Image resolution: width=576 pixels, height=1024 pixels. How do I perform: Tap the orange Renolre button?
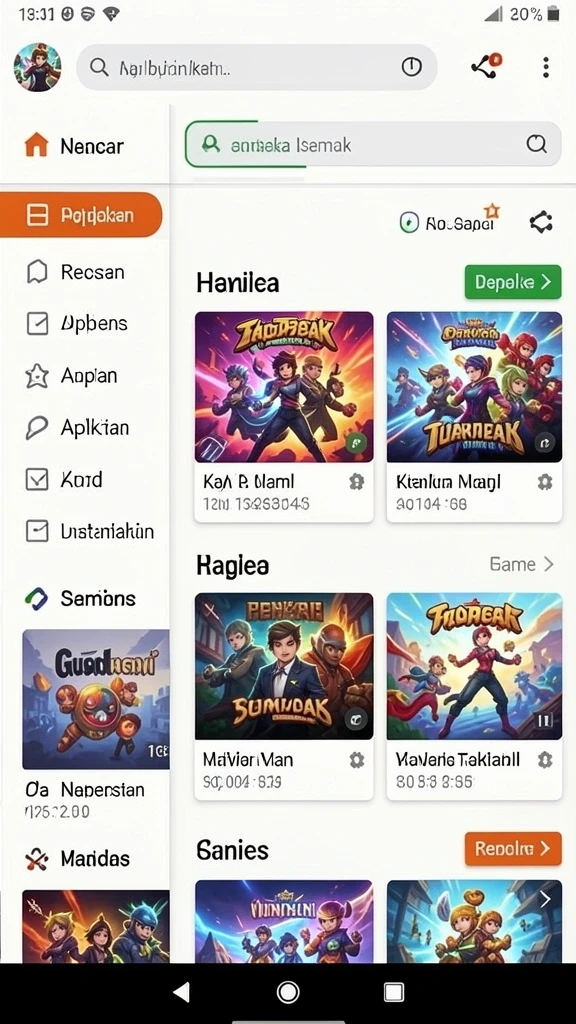[513, 848]
